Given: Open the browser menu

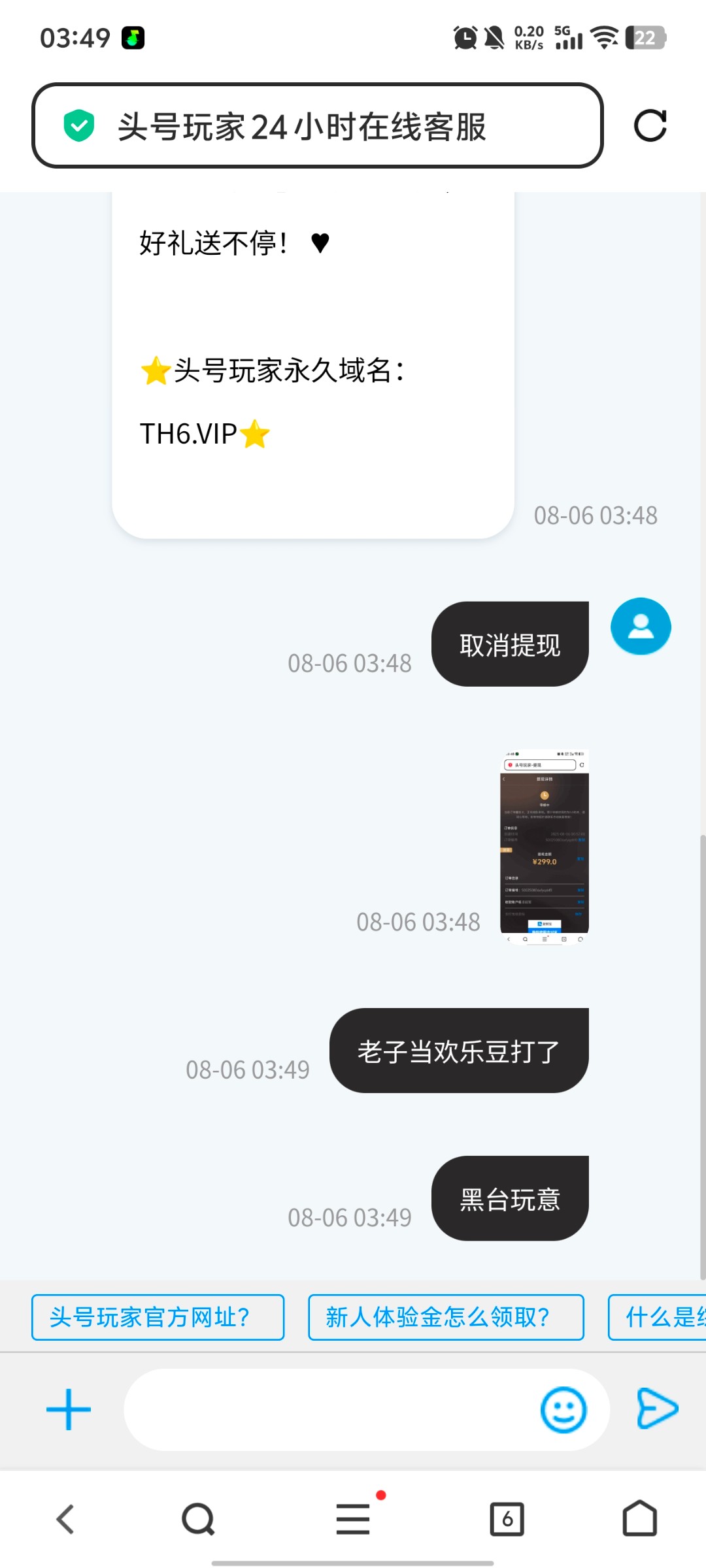Looking at the screenshot, I should [353, 1518].
